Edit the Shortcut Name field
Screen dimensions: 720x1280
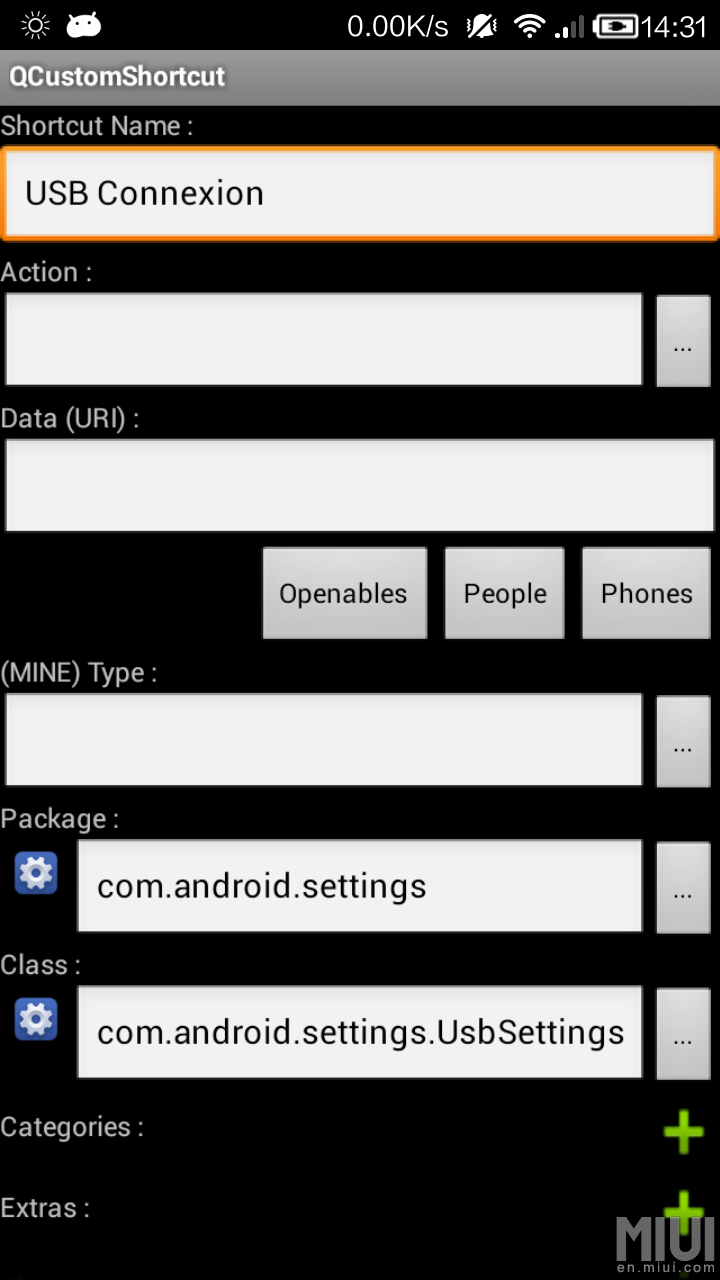[x=360, y=193]
